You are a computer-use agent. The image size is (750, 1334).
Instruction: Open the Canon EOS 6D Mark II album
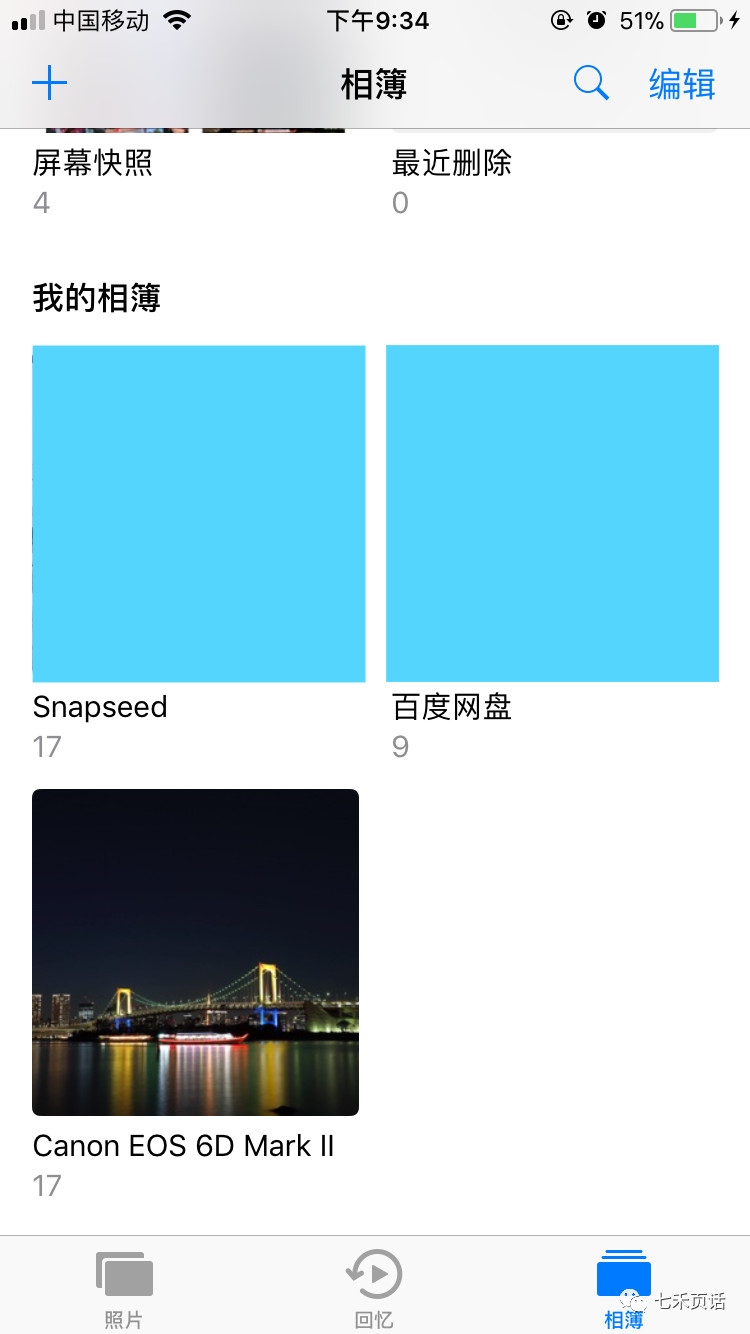pos(195,952)
